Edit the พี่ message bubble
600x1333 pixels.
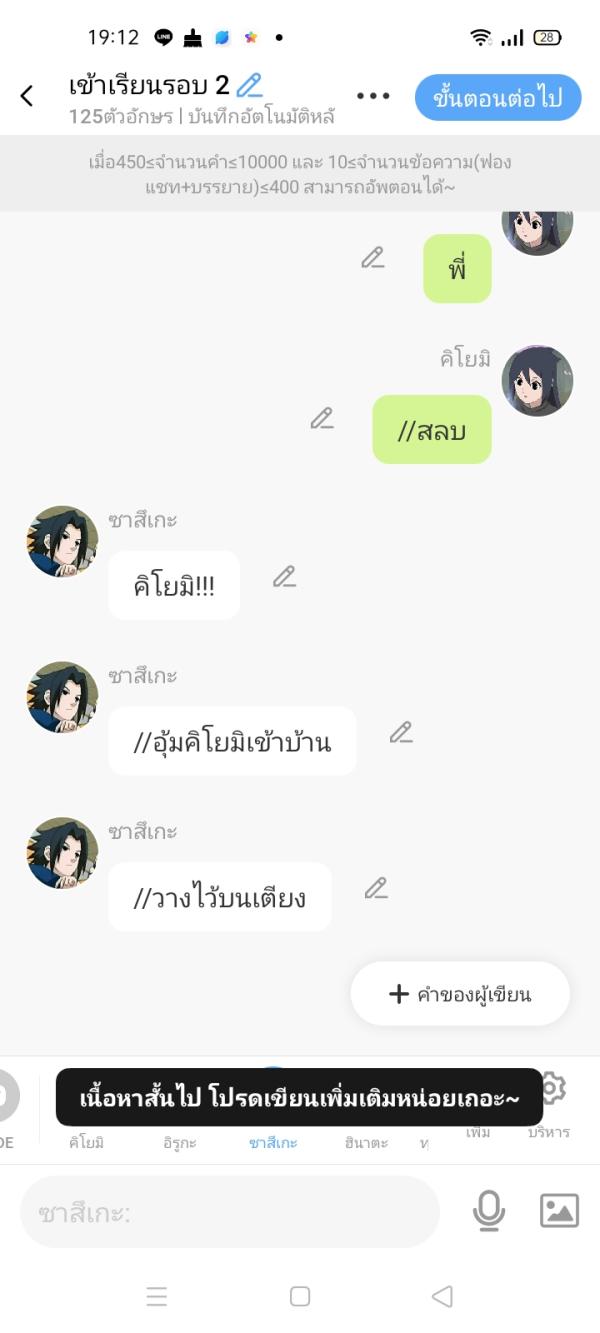[373, 257]
